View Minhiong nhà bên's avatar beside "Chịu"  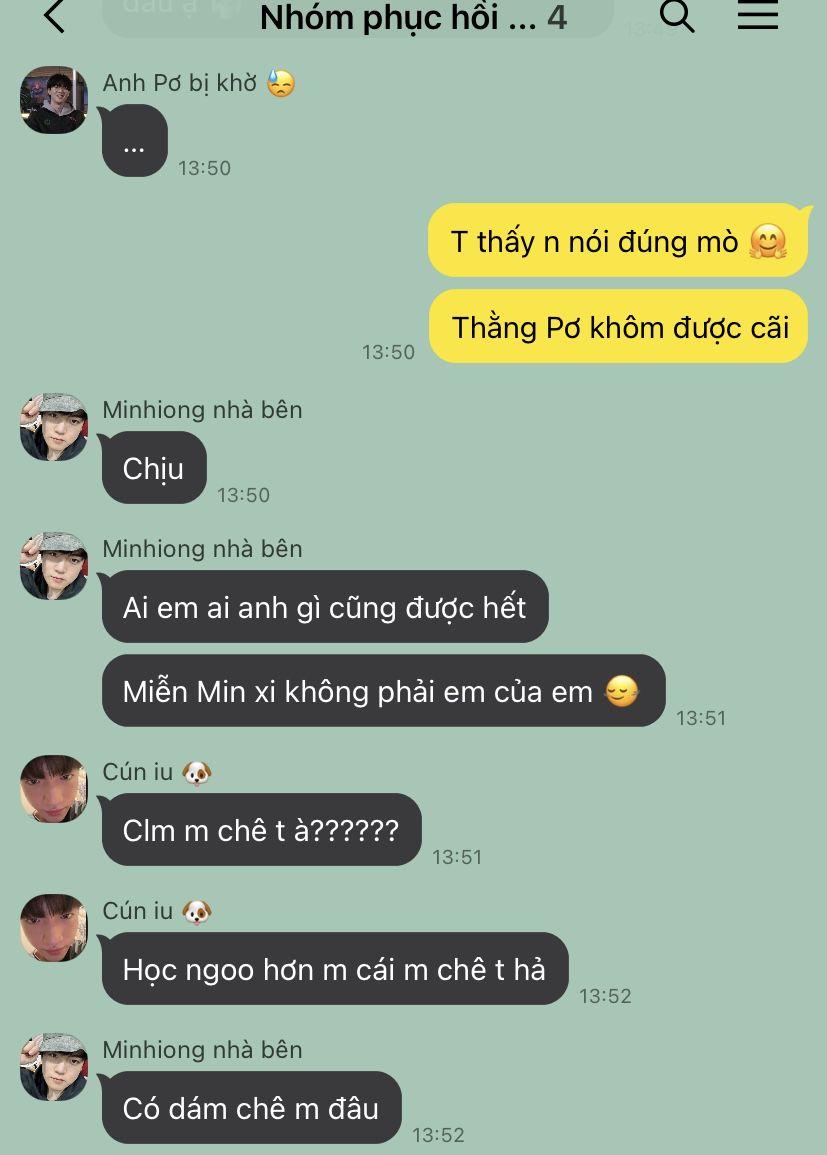click(x=54, y=426)
